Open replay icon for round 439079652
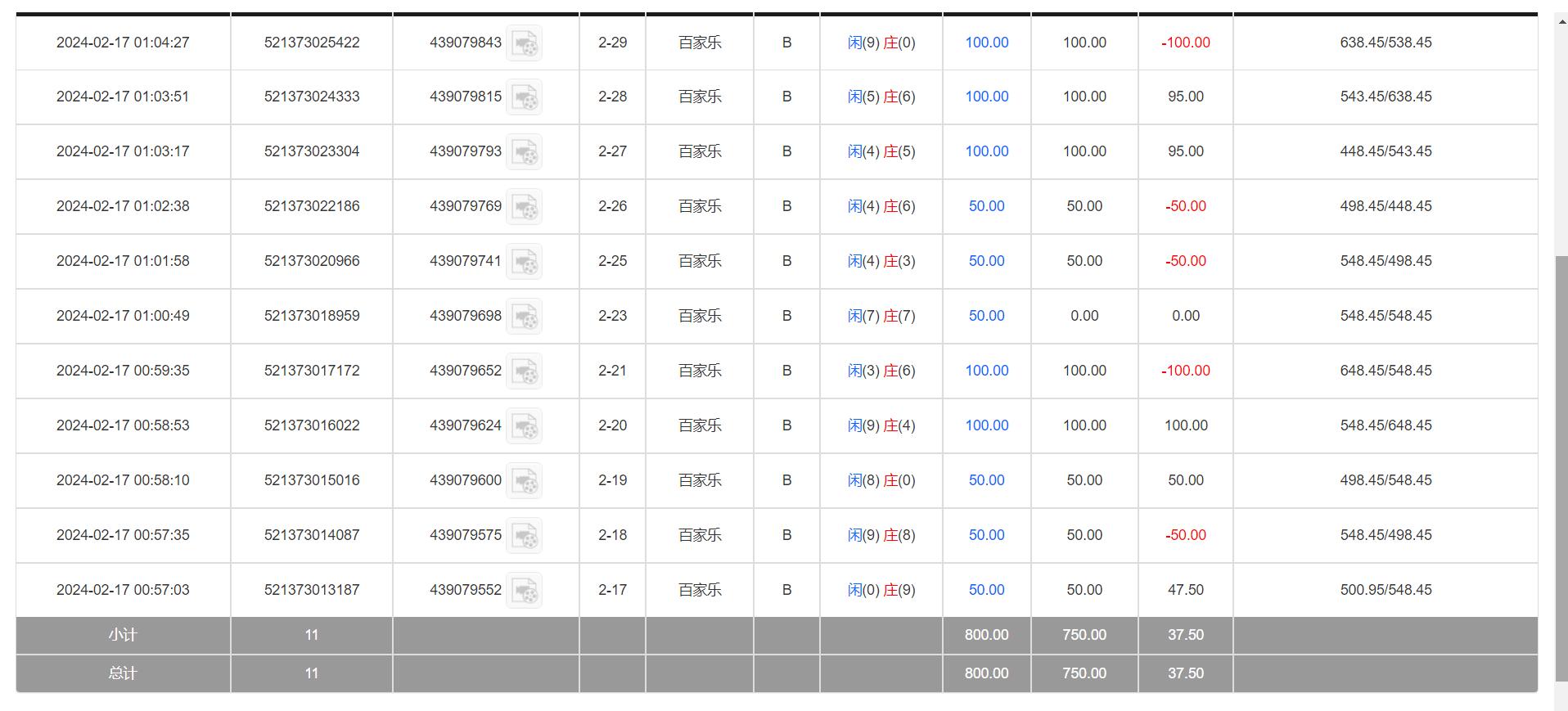 524,371
